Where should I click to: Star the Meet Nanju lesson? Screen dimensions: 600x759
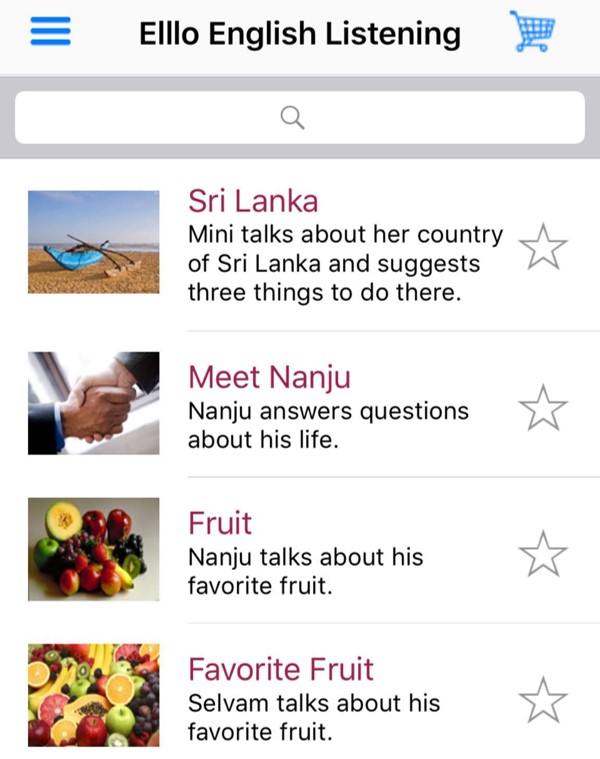543,407
